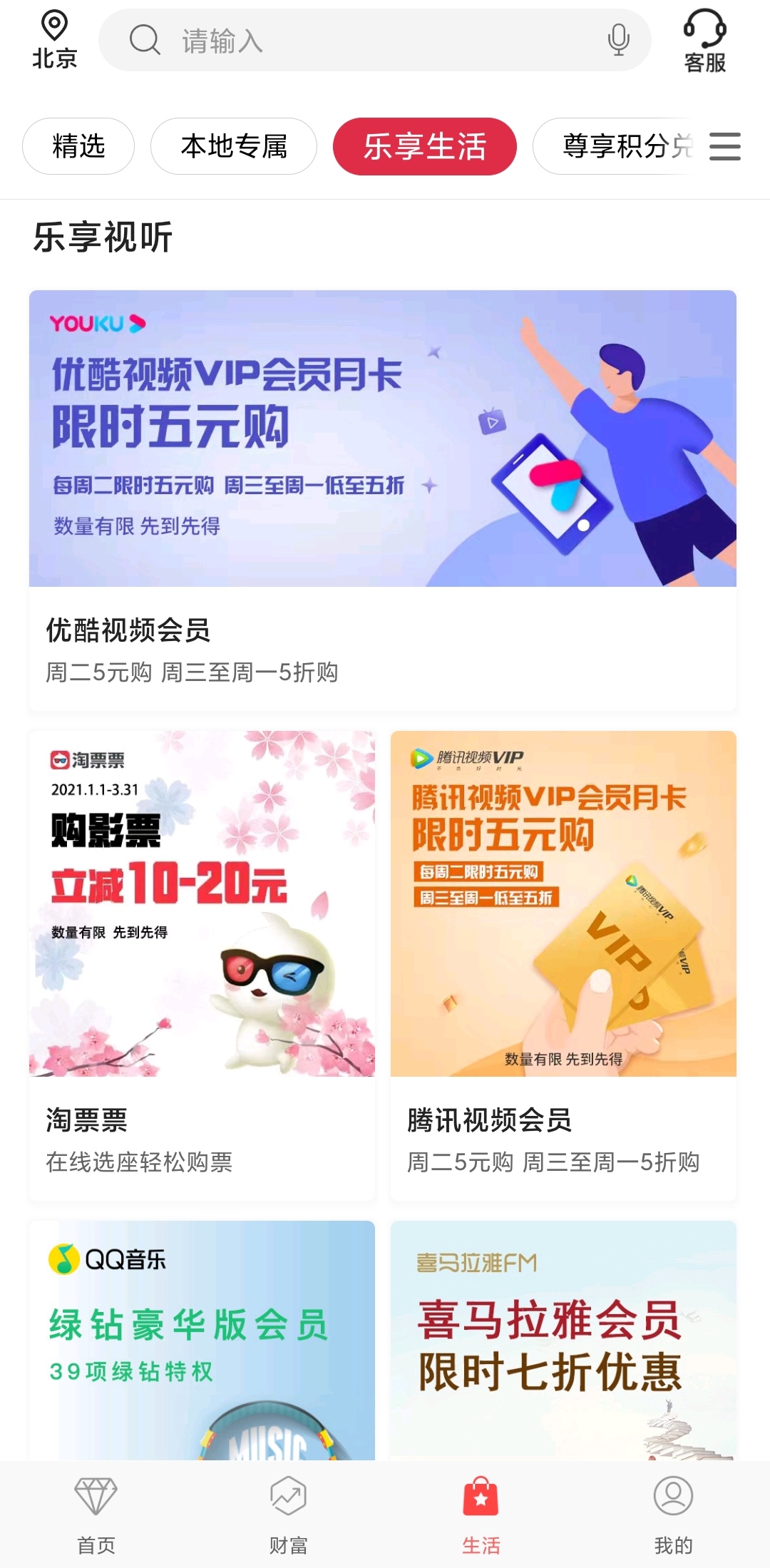770x1568 pixels.
Task: Open the 我的 profile tab
Action: tap(674, 1515)
